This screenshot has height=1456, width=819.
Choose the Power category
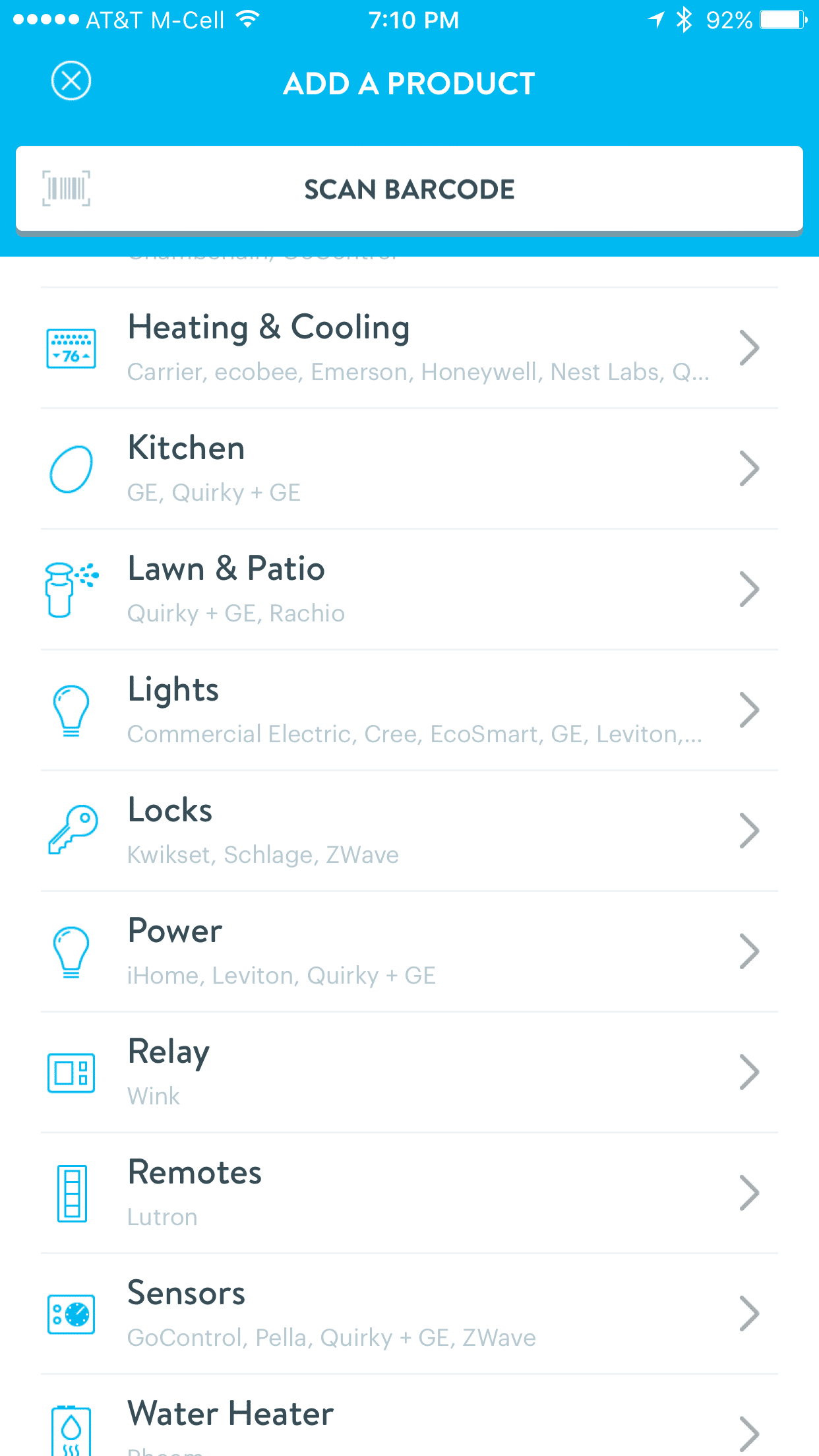[409, 951]
